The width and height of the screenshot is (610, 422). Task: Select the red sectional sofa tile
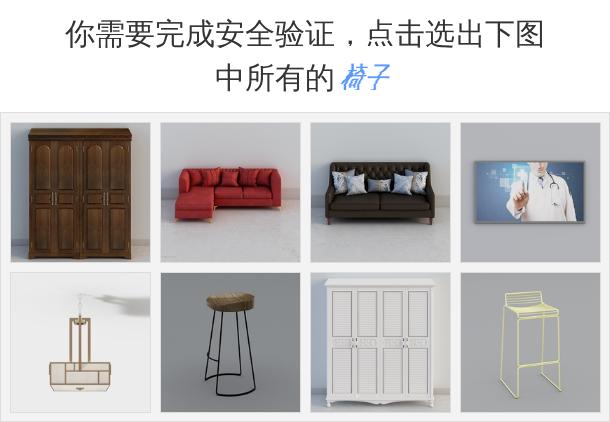230,192
